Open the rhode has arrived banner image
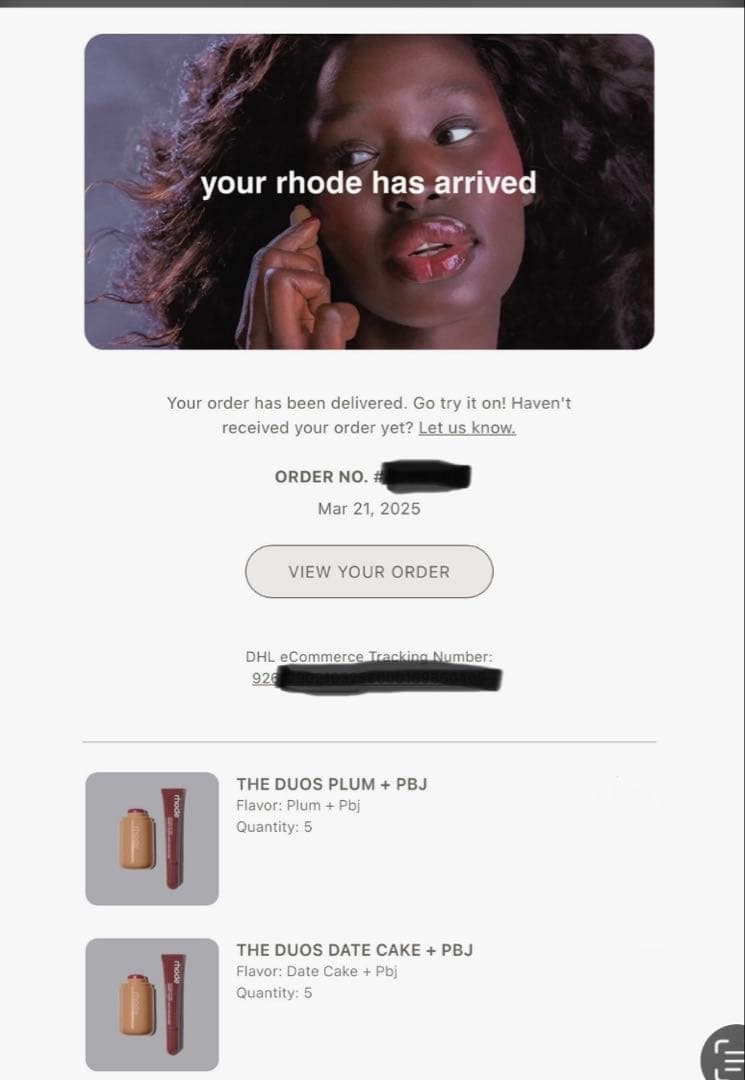Image resolution: width=745 pixels, height=1080 pixels. pos(369,191)
